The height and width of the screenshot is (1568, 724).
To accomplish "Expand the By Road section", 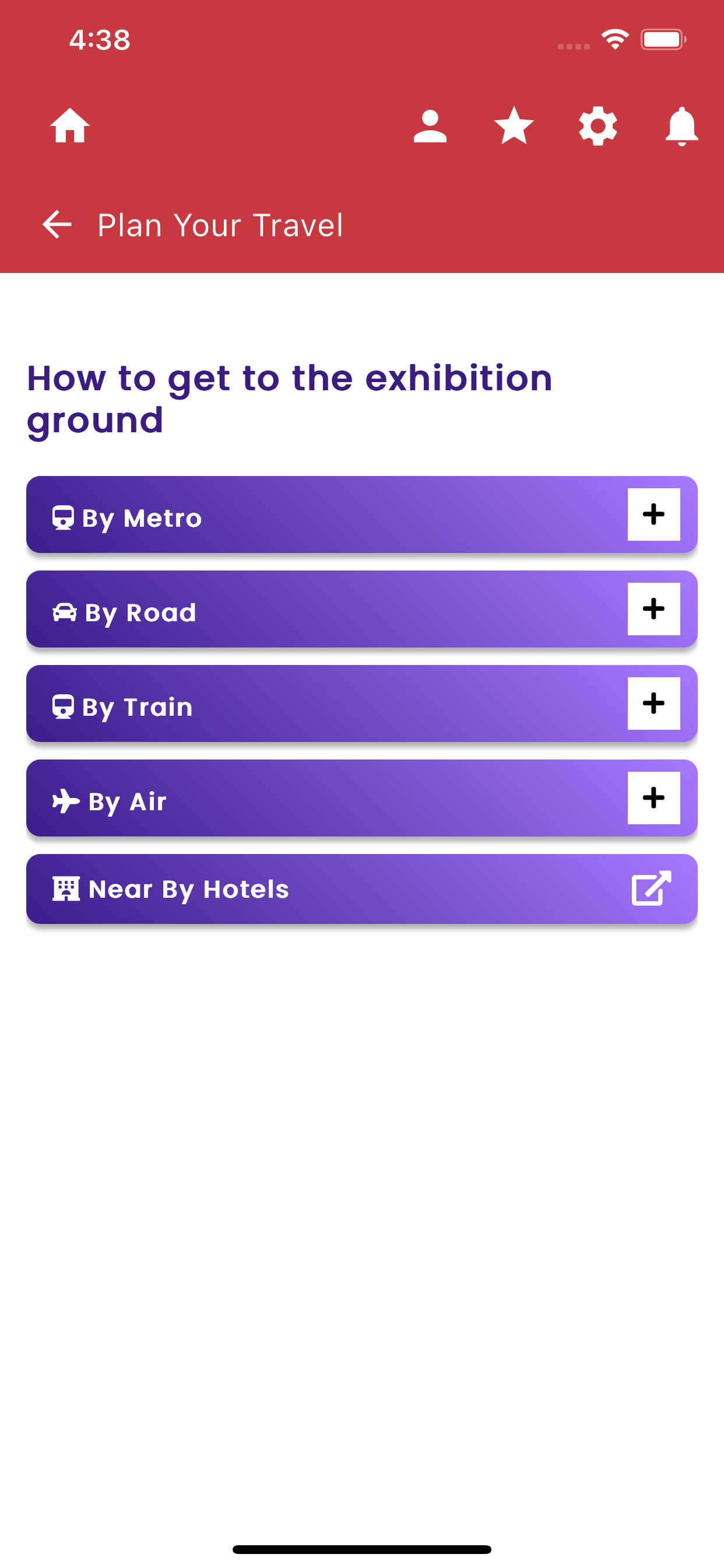I will coord(654,608).
